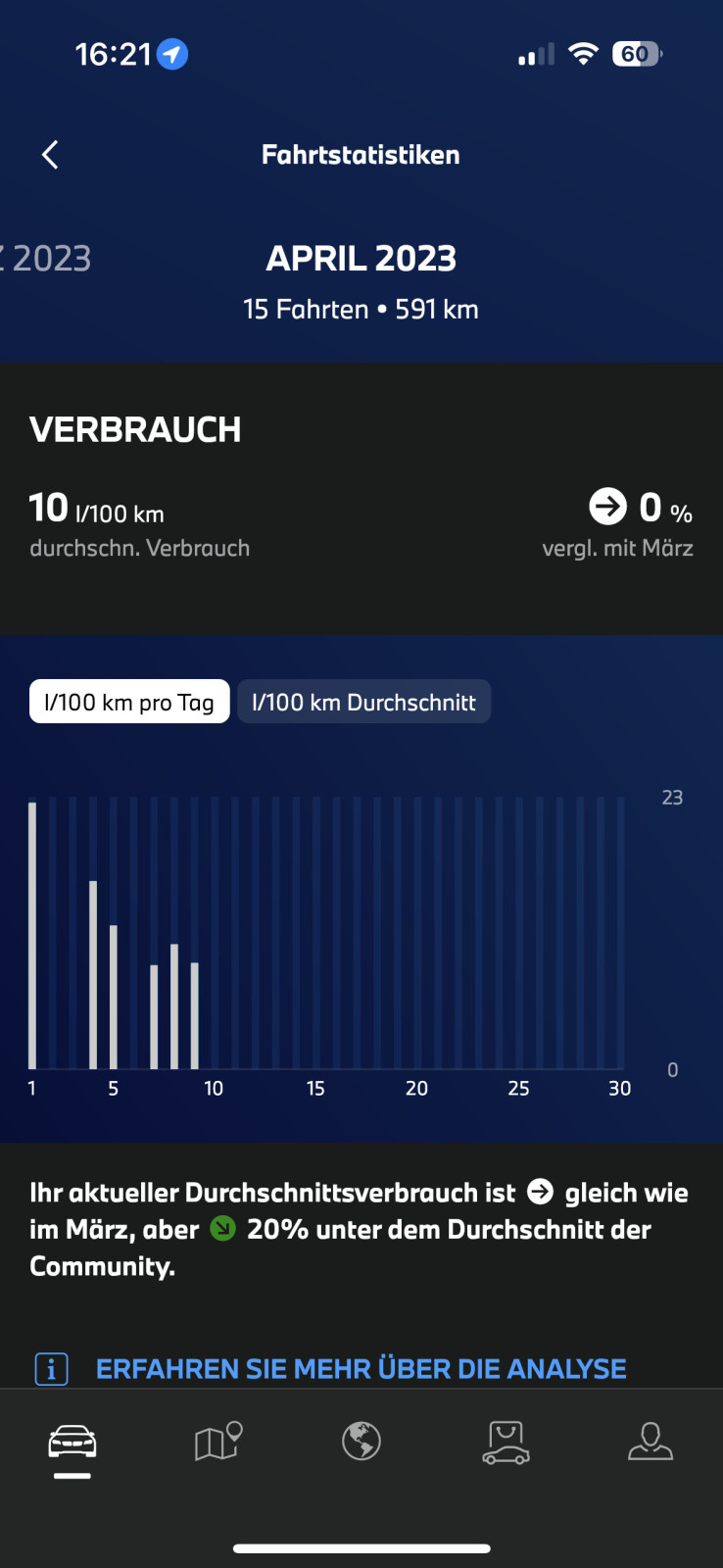Switch to the previous month 2023
This screenshot has width=723, height=1568.
47,259
